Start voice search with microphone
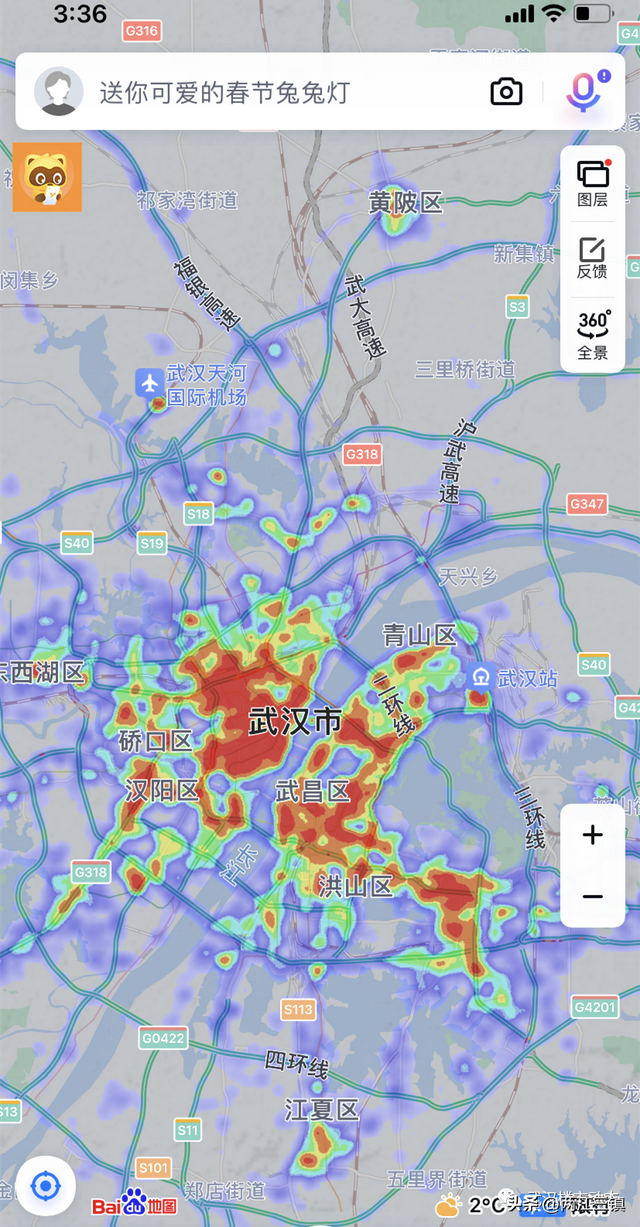640x1227 pixels. pyautogui.click(x=583, y=92)
